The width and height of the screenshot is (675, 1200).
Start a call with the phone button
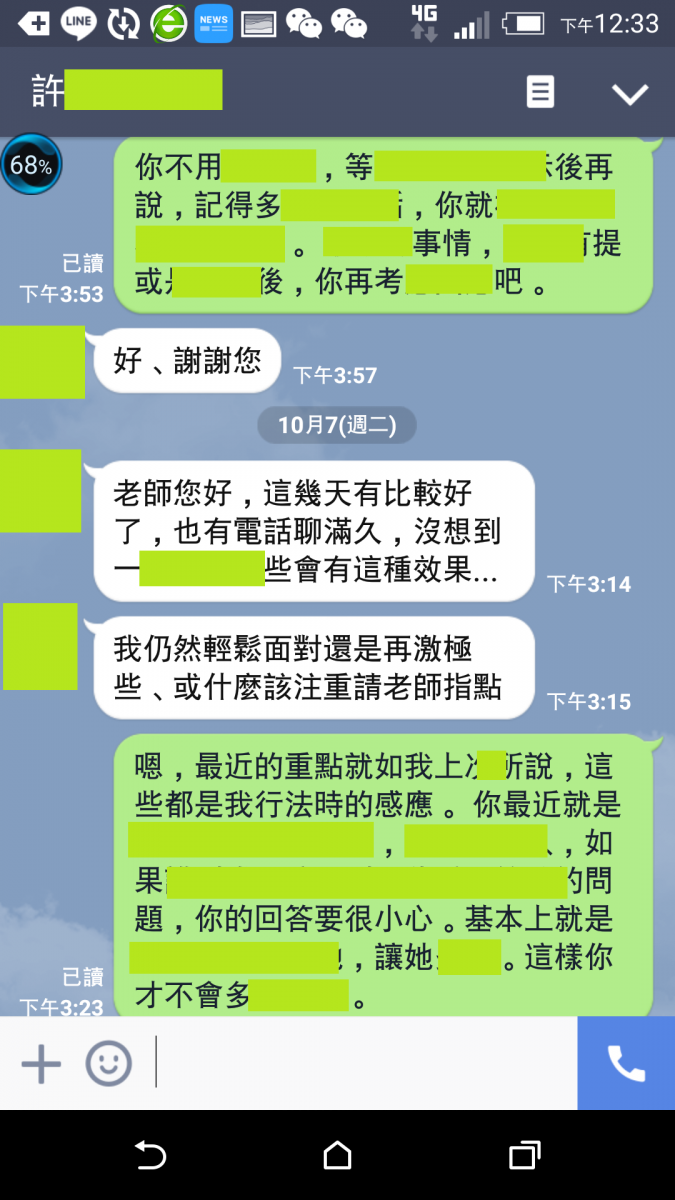click(x=626, y=1063)
